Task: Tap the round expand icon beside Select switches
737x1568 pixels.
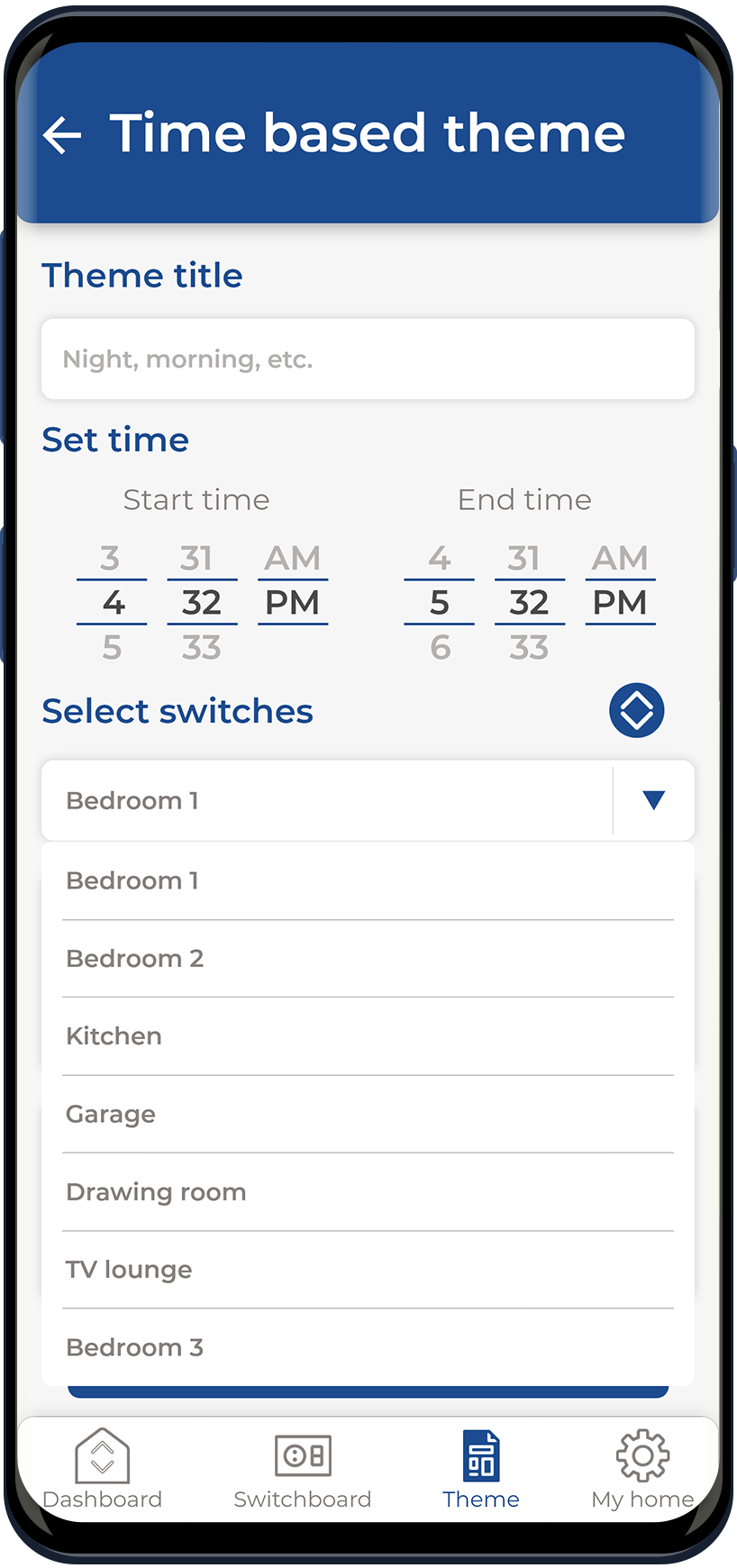Action: click(636, 710)
